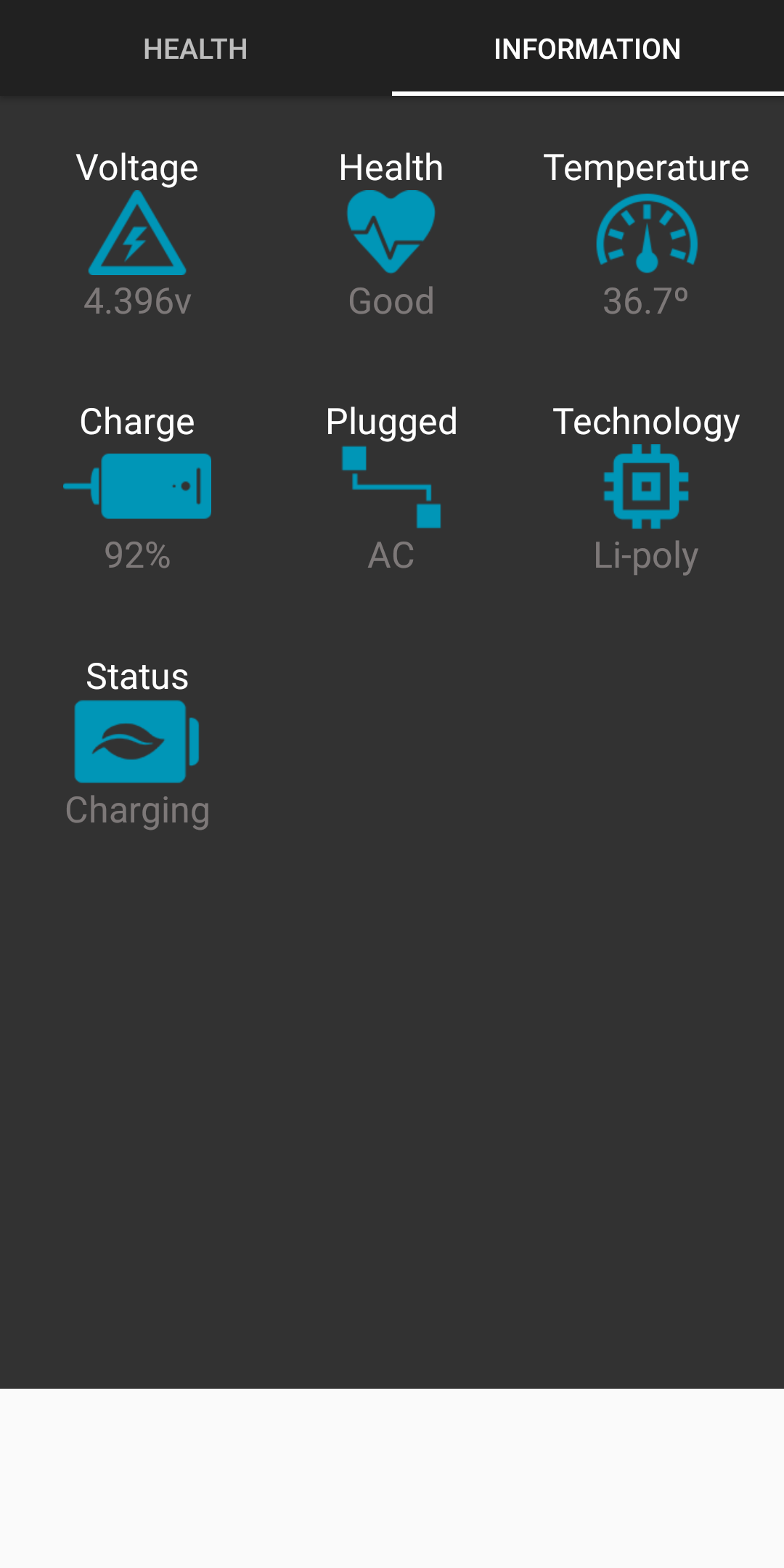
Task: Switch to the HEALTH tab
Action: coord(195,49)
